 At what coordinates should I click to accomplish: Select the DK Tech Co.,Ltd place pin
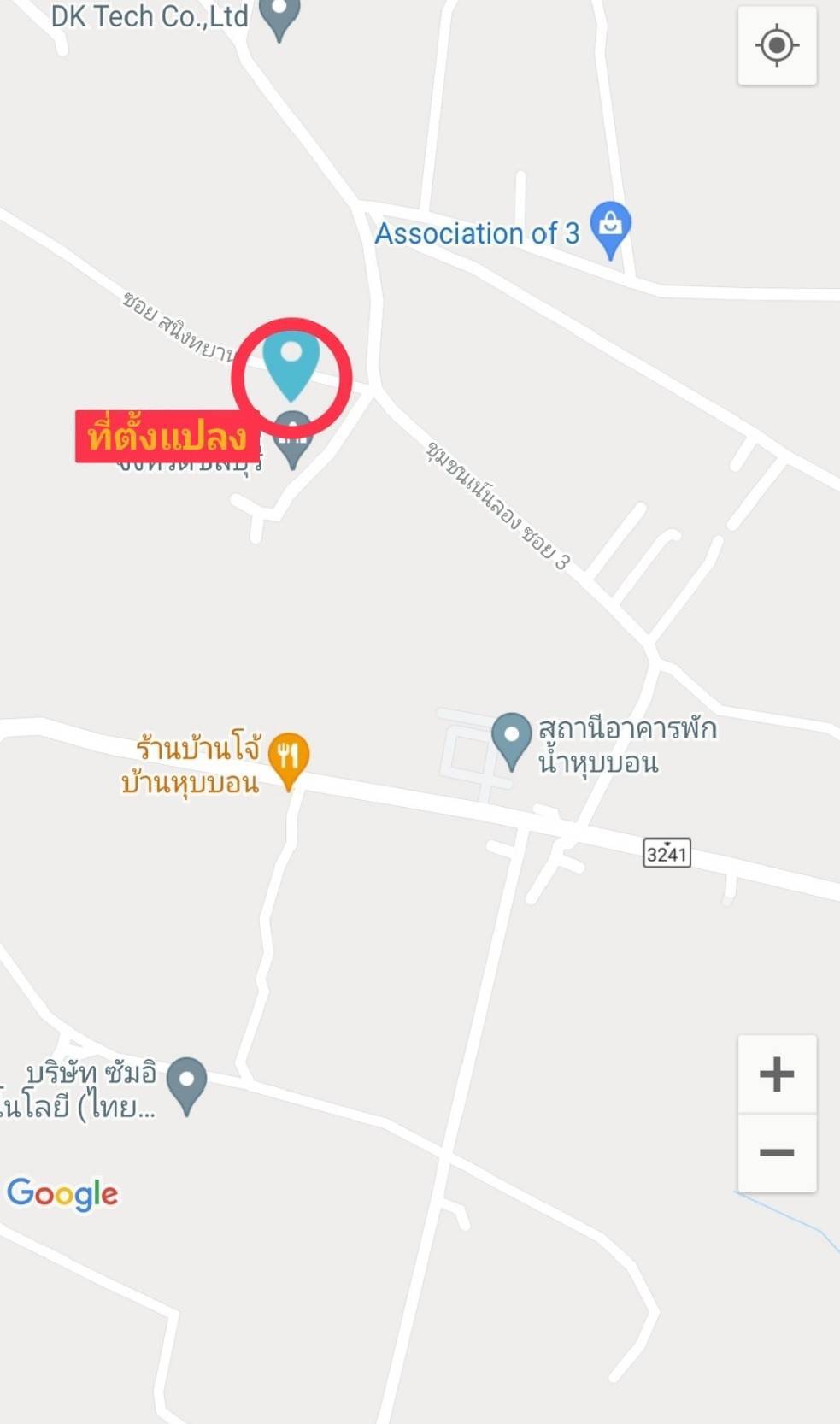(x=279, y=17)
